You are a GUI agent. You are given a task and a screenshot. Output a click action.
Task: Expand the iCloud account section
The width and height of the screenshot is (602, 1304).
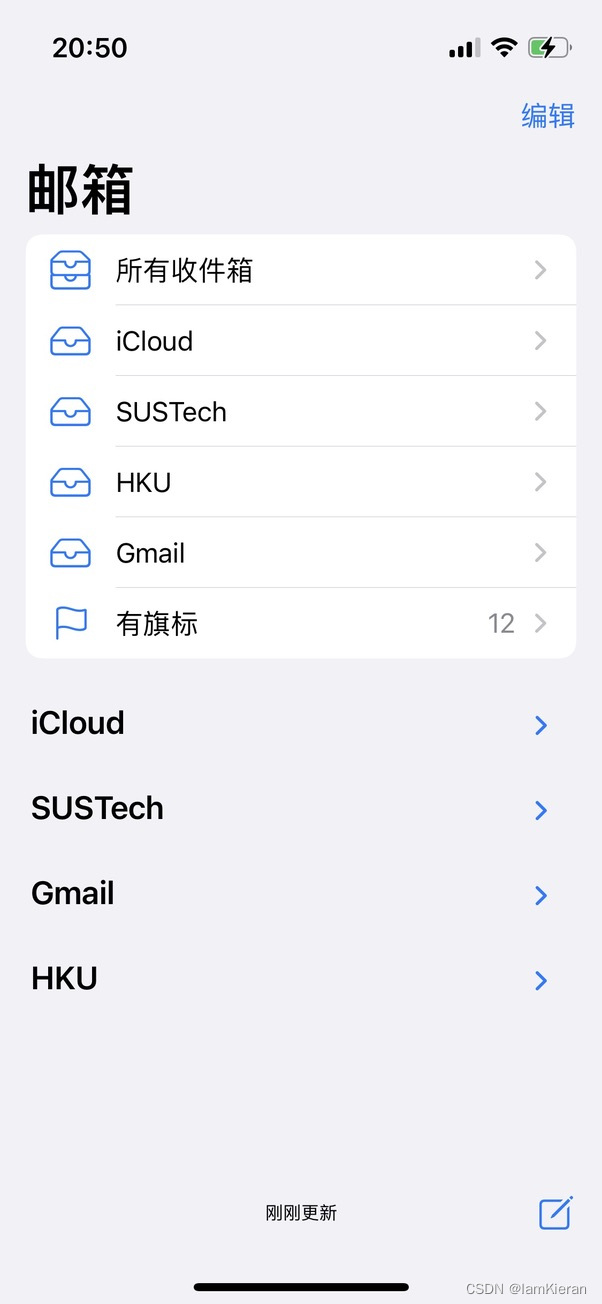[x=540, y=725]
